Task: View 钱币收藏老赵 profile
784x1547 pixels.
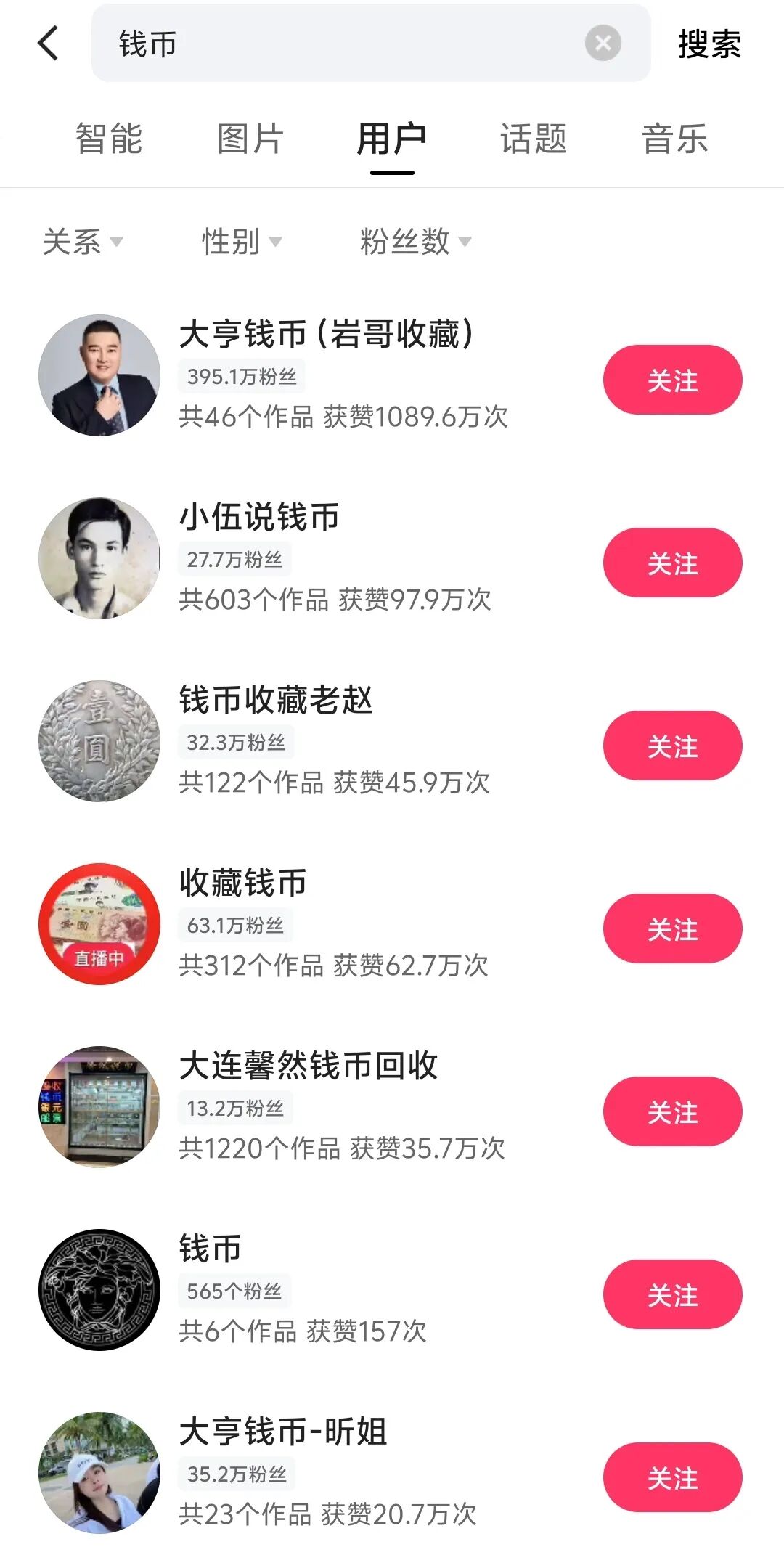Action: [276, 701]
